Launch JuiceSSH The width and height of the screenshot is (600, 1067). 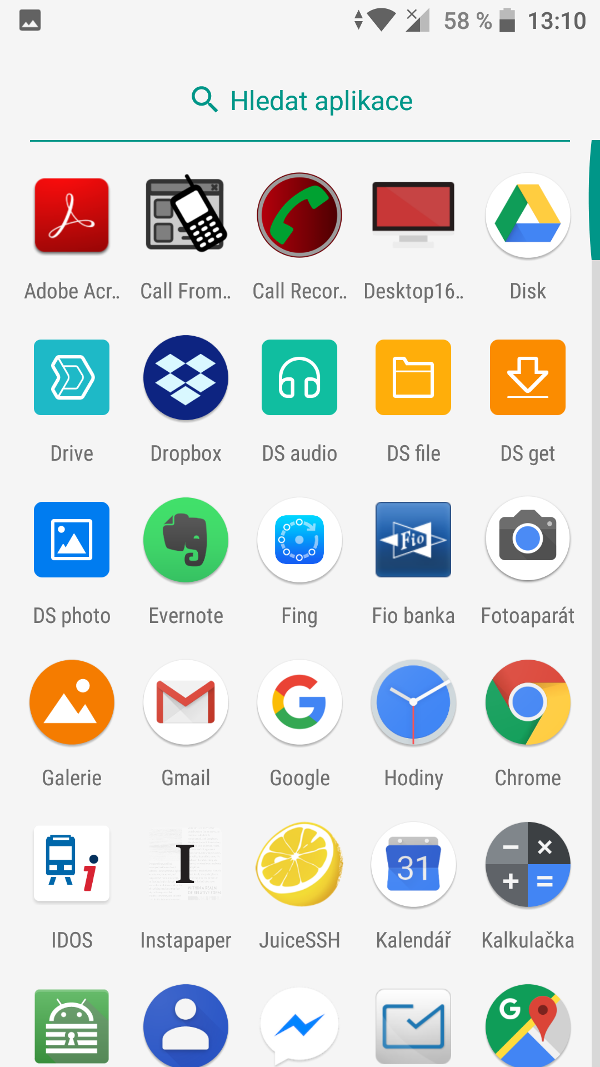(299, 864)
